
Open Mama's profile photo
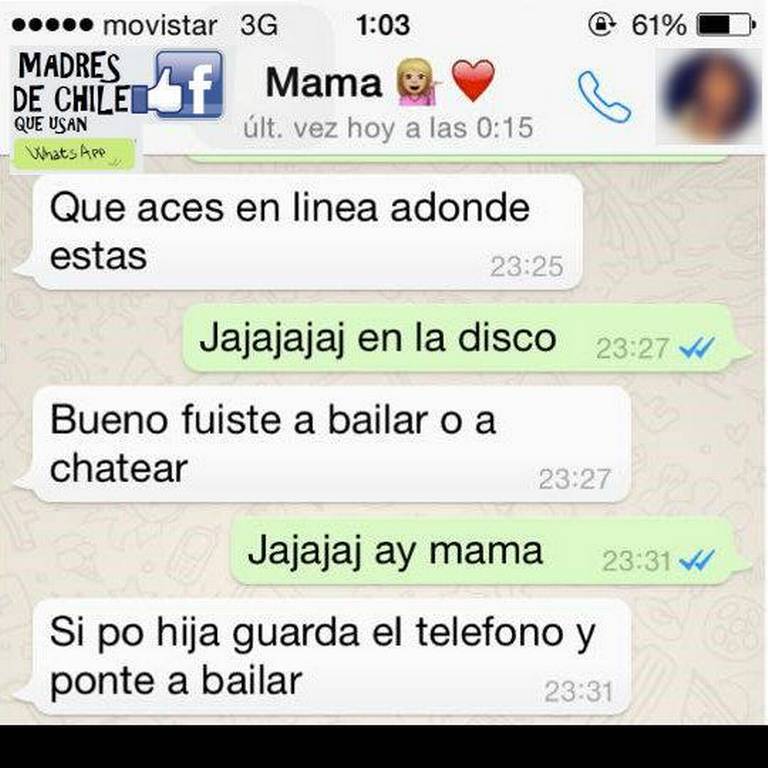click(x=710, y=97)
